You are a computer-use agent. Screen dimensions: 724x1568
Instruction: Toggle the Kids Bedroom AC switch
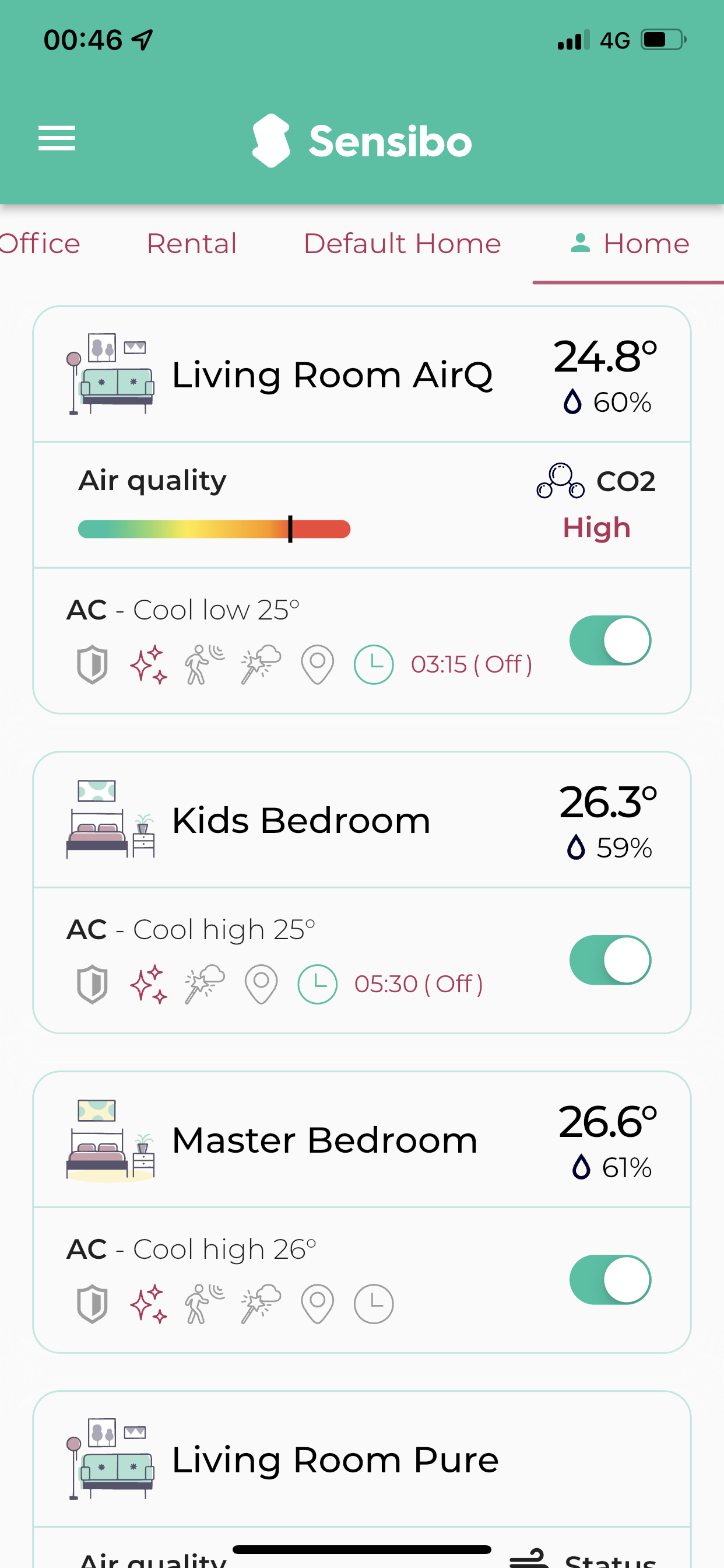pos(610,960)
